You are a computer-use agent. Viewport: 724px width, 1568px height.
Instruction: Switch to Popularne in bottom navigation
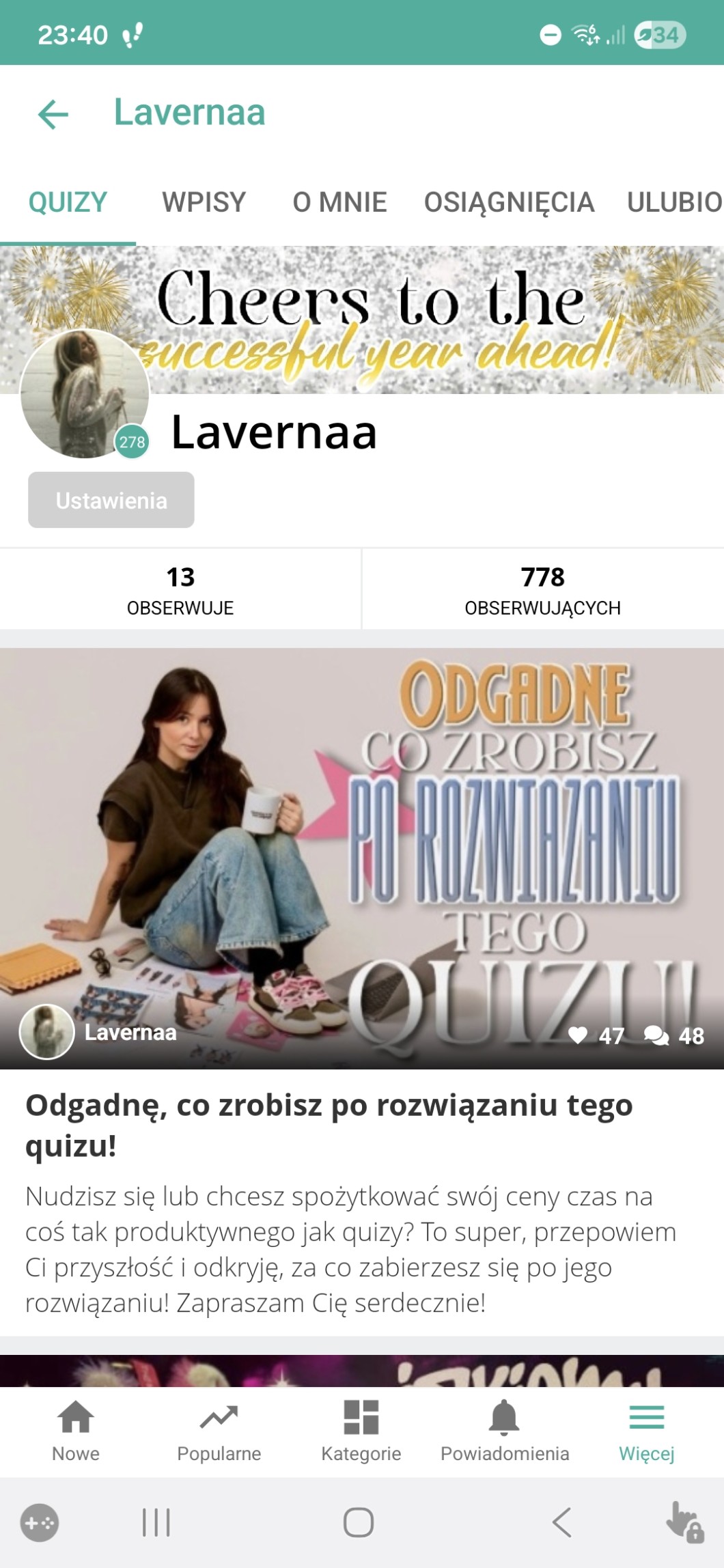[219, 1430]
